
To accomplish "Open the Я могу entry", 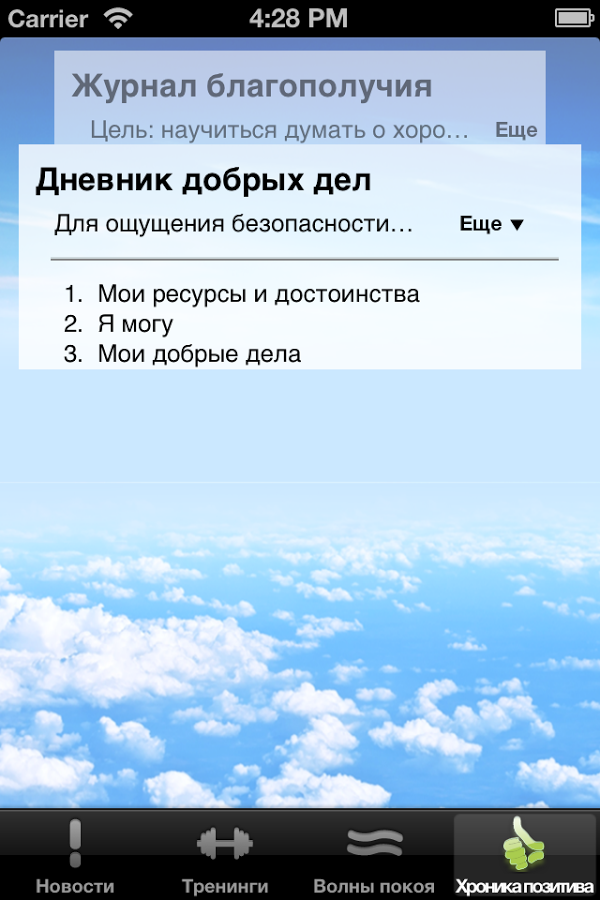I will coord(135,324).
